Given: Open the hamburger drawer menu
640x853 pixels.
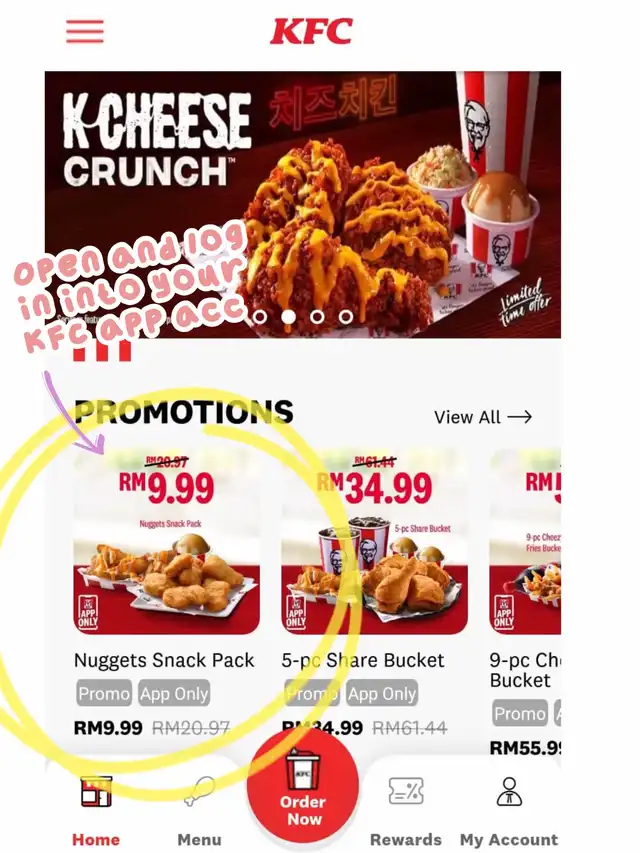Looking at the screenshot, I should tap(85, 31).
